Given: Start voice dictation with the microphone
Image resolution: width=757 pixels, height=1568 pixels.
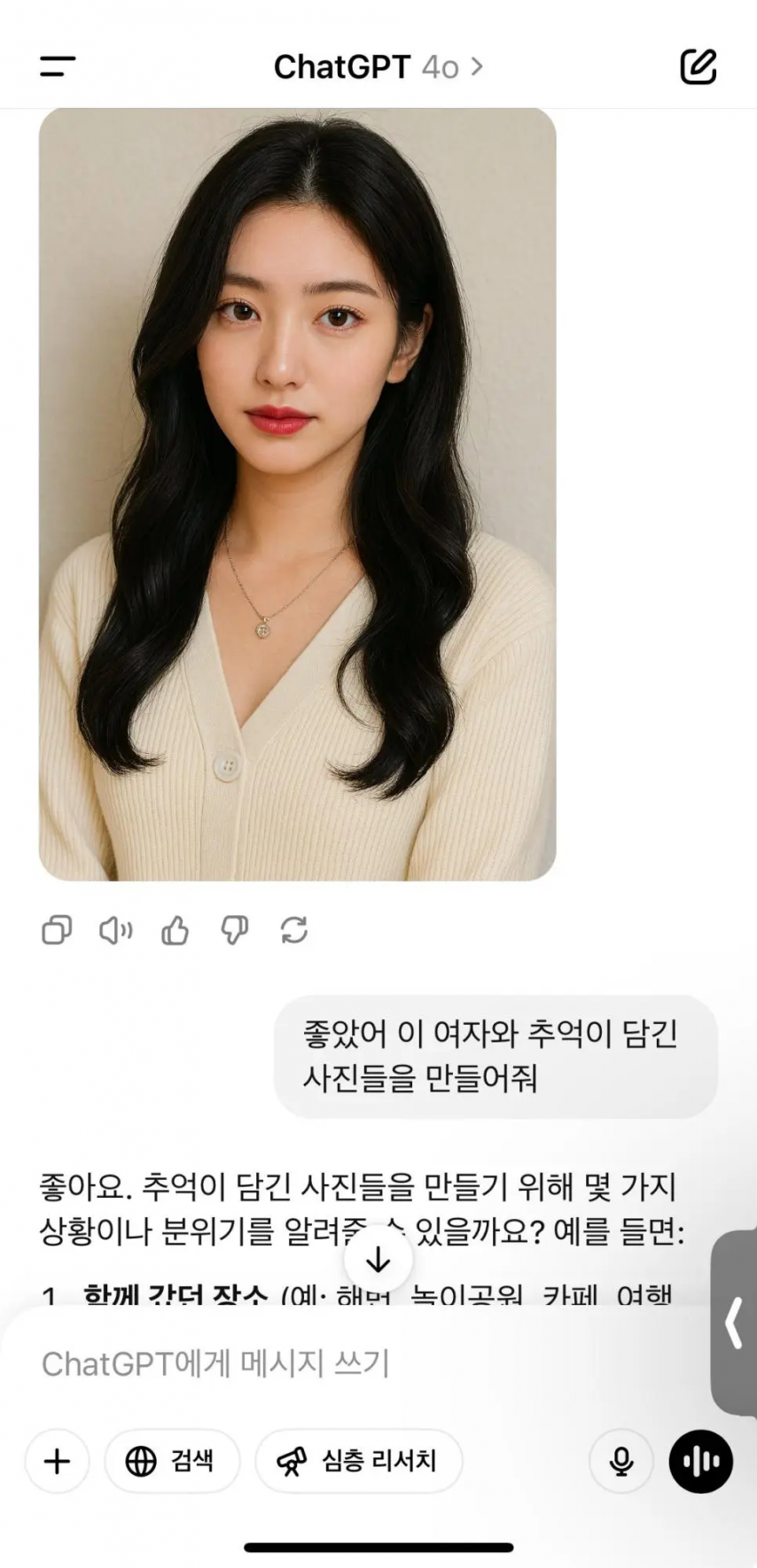Looking at the screenshot, I should pyautogui.click(x=621, y=1461).
